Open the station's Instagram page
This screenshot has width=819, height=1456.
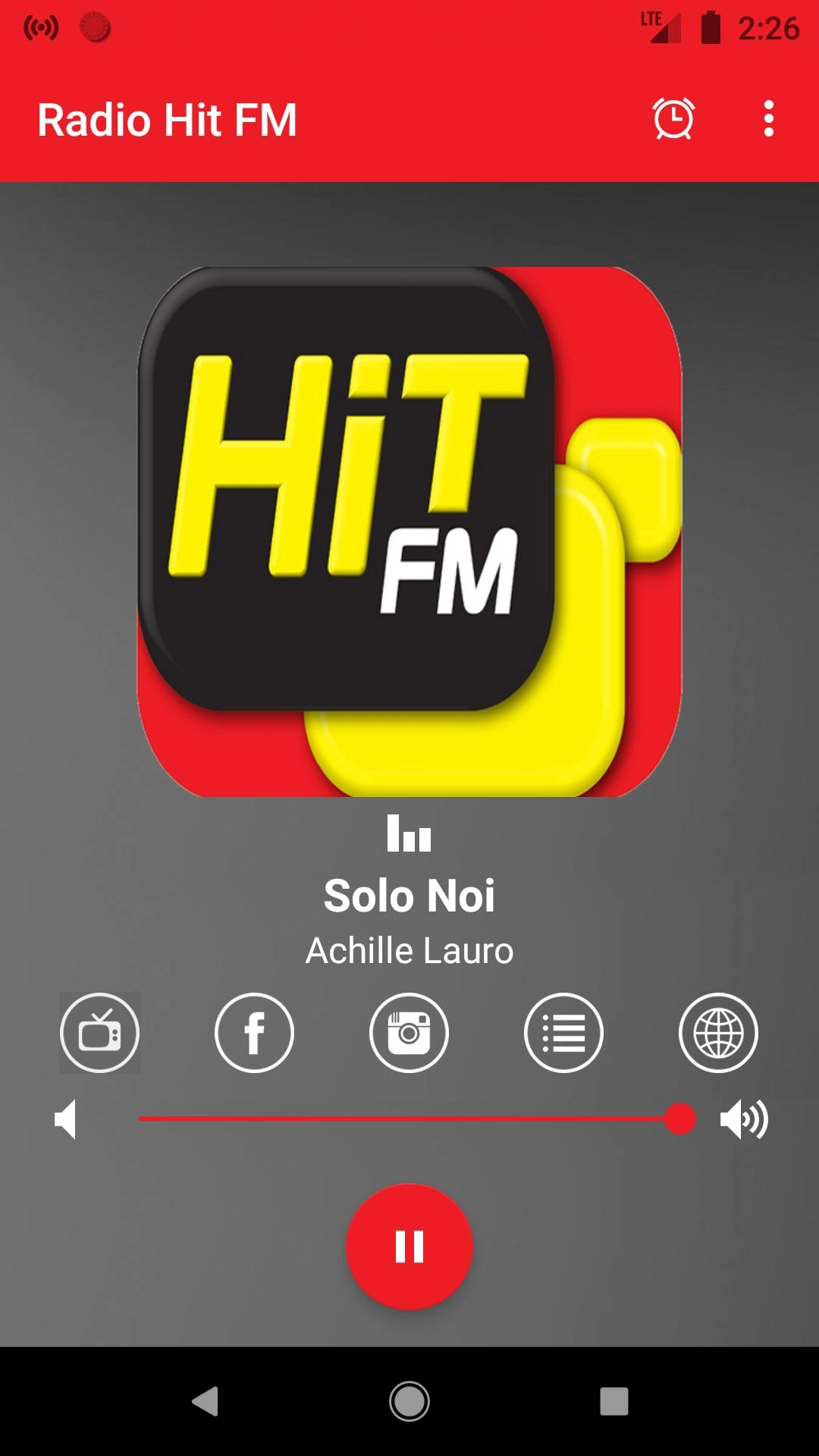pyautogui.click(x=409, y=1032)
